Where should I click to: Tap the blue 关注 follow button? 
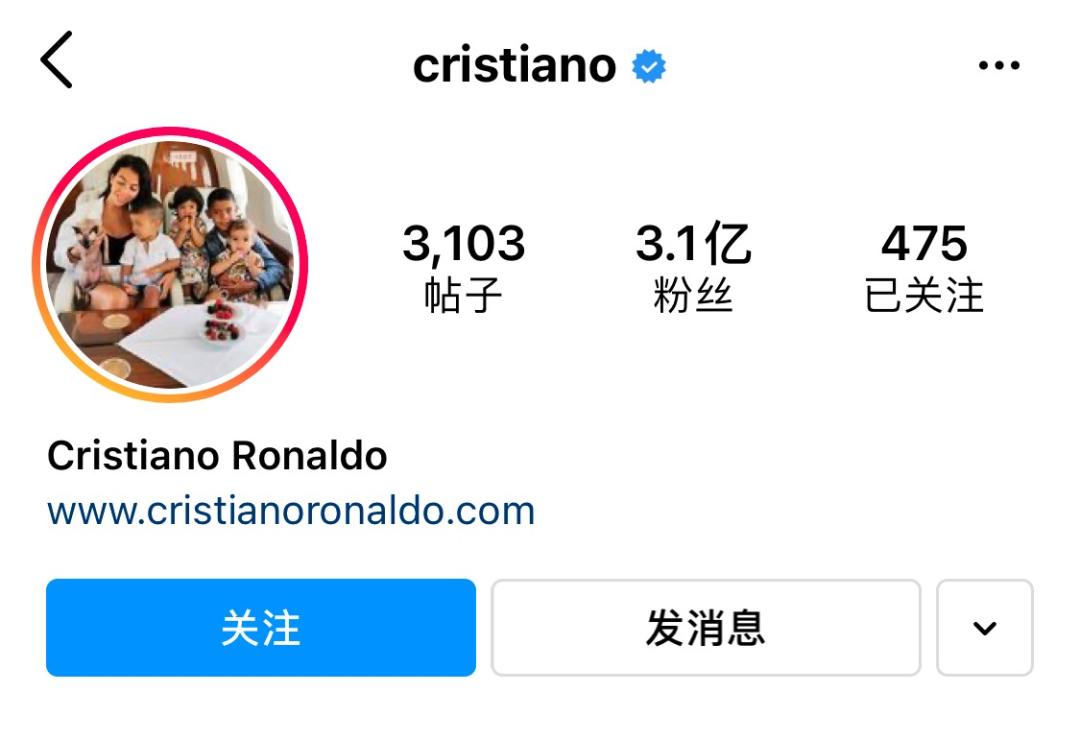pos(261,628)
